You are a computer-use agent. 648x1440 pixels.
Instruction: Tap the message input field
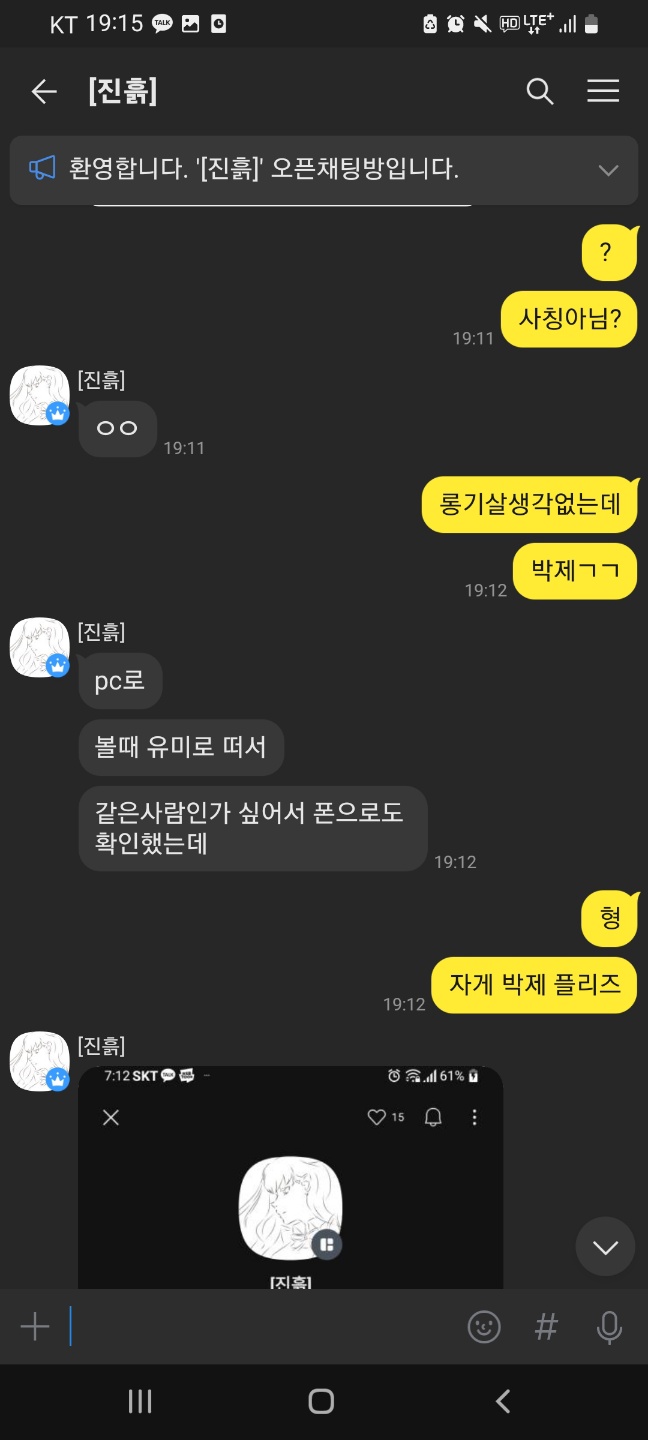point(260,1327)
